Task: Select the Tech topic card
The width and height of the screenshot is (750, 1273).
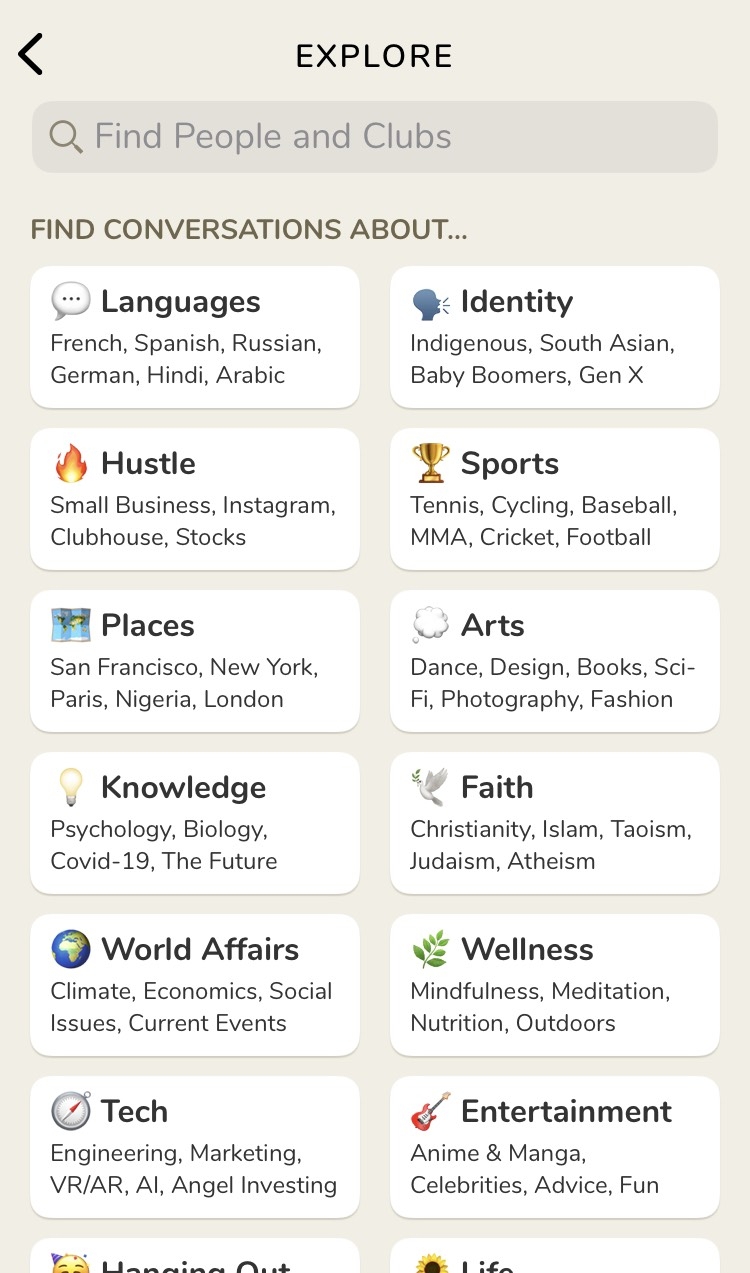Action: 195,1147
